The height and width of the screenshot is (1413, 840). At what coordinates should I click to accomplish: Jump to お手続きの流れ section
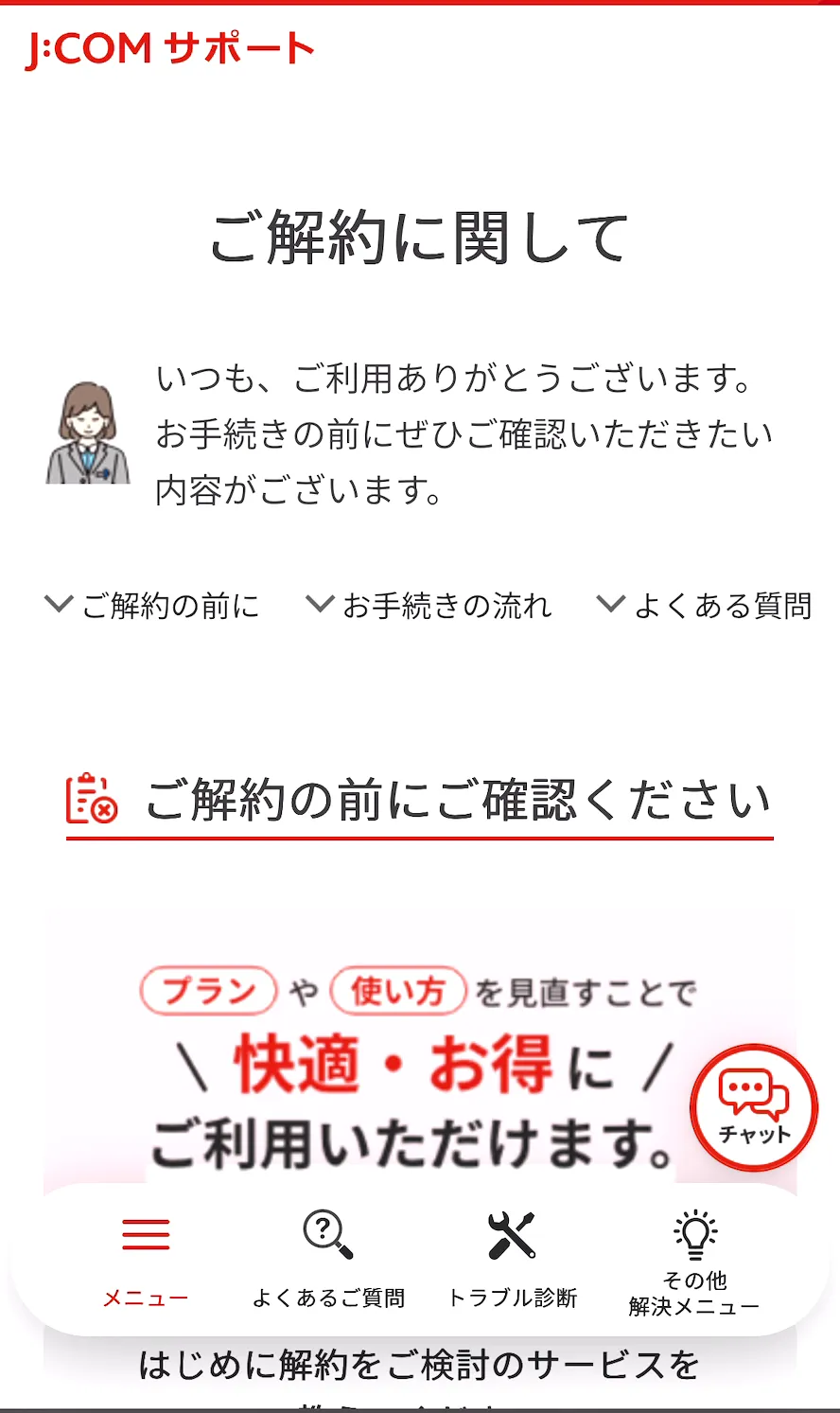pos(429,606)
